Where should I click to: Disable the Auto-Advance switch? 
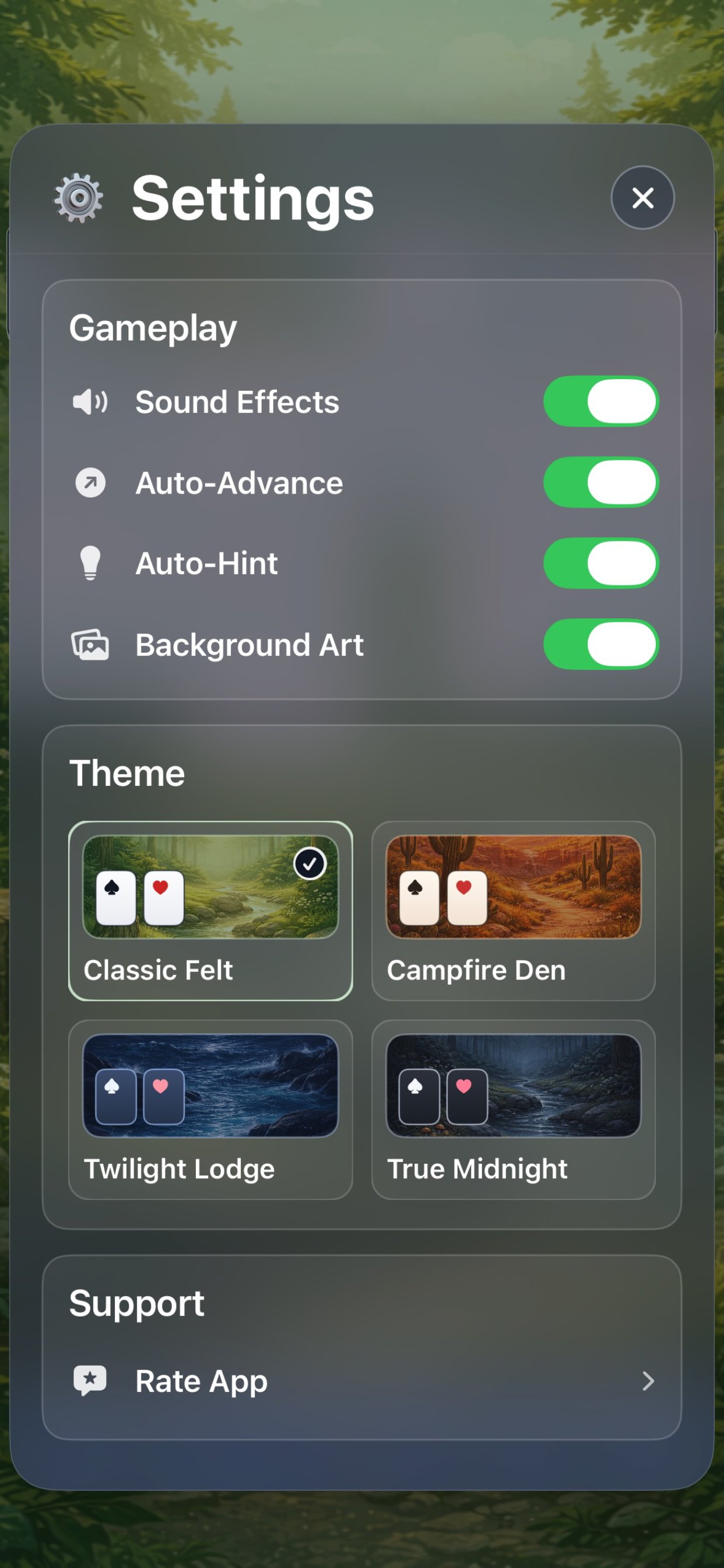tap(600, 482)
